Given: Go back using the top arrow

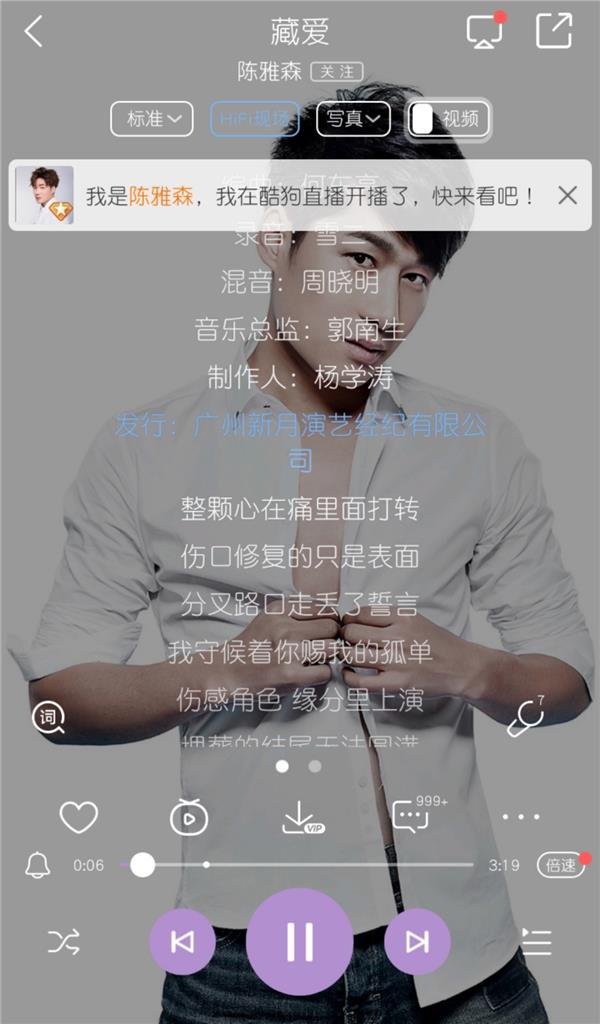Looking at the screenshot, I should pyautogui.click(x=34, y=31).
